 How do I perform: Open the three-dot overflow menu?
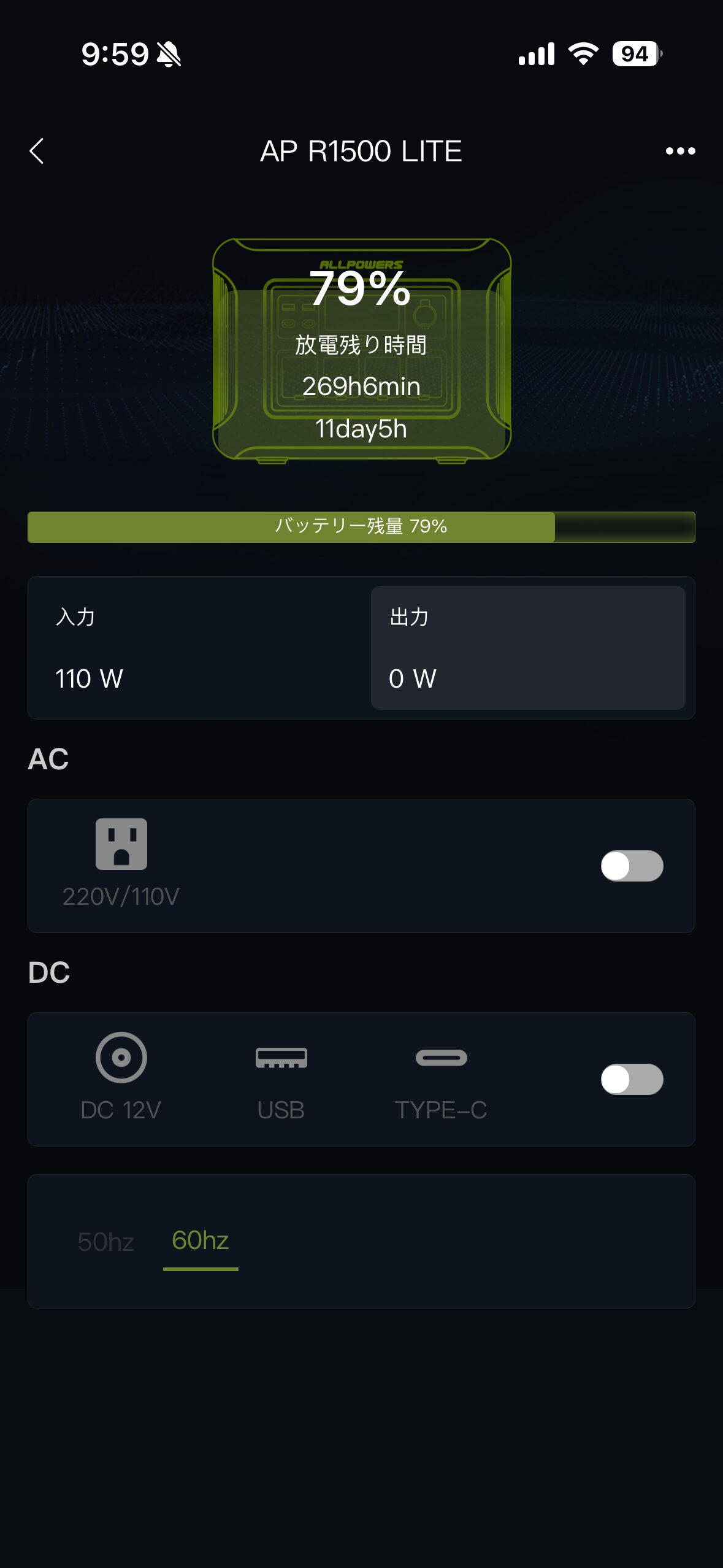(680, 151)
